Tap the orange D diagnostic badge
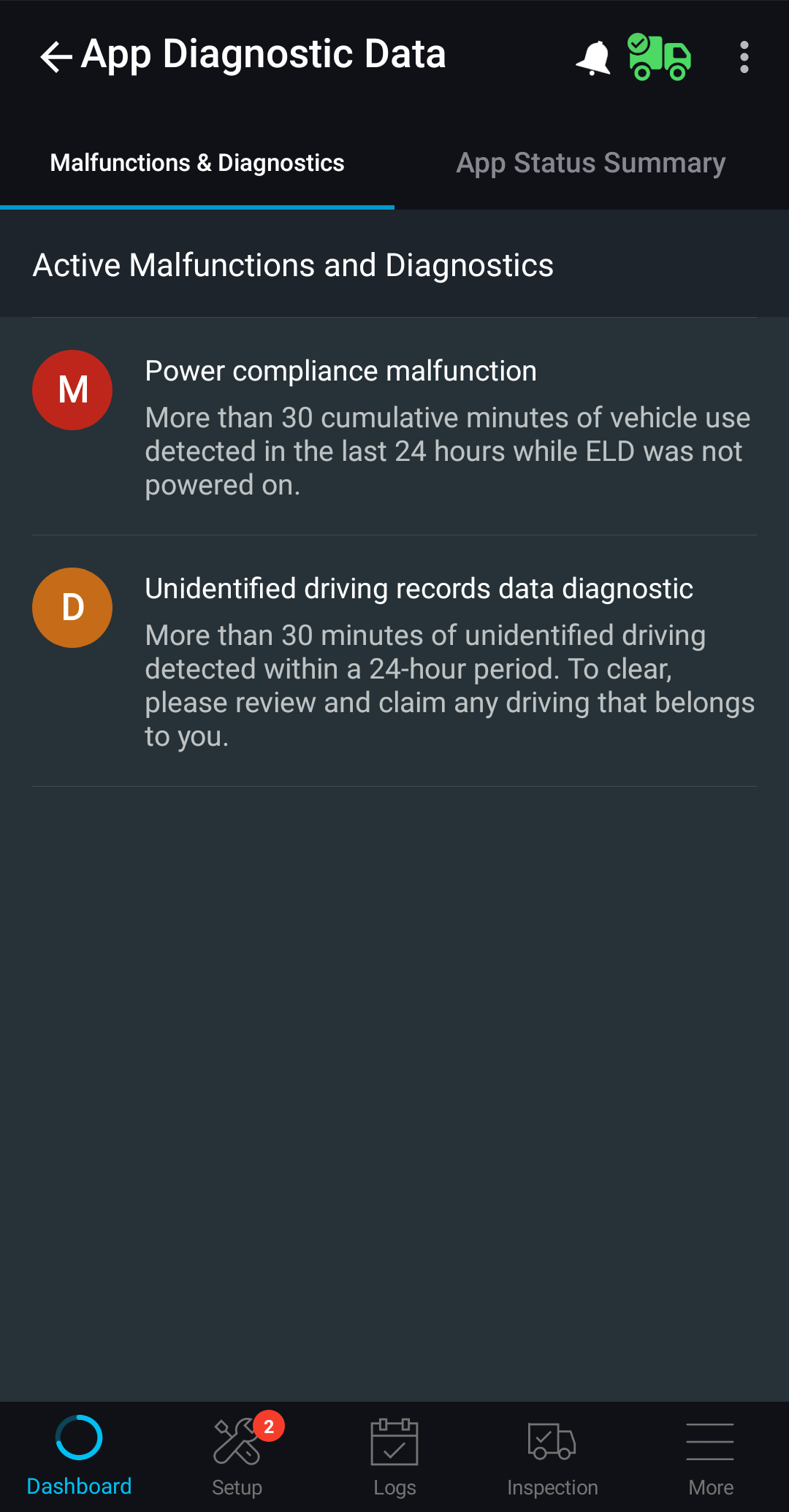789x1512 pixels. [72, 607]
